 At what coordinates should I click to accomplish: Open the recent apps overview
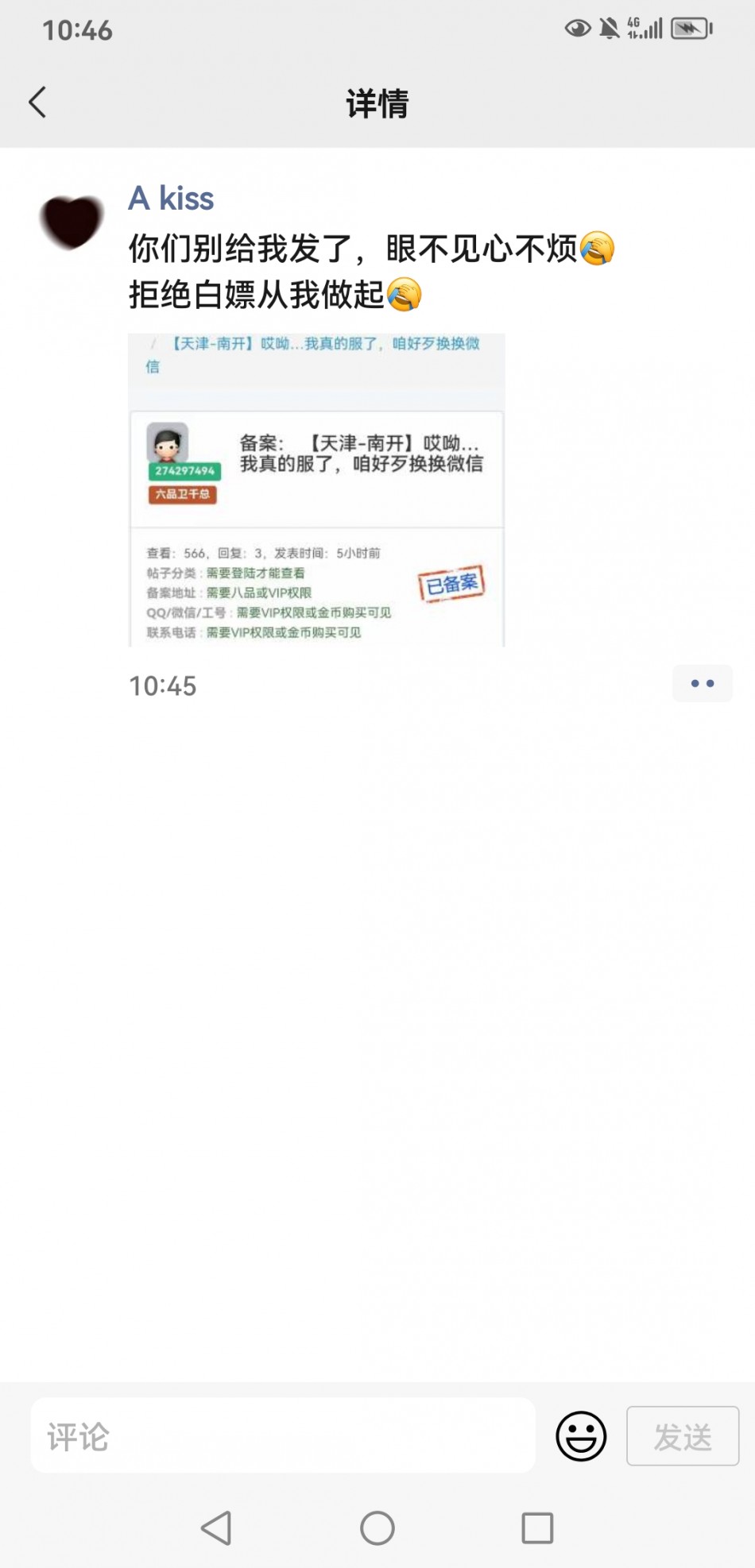tap(537, 1527)
